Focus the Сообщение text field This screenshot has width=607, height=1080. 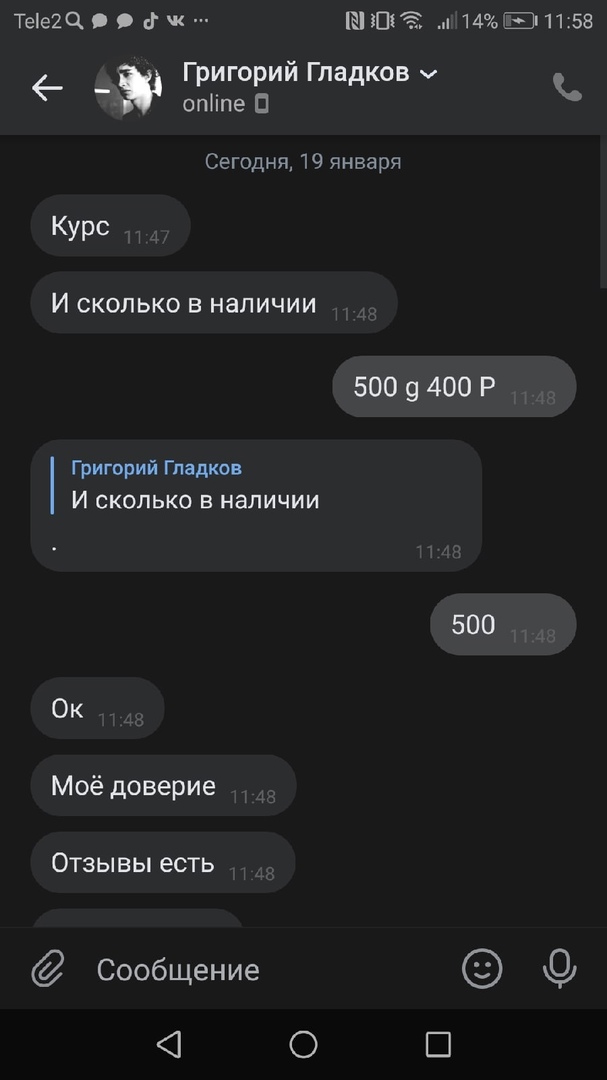click(260, 969)
